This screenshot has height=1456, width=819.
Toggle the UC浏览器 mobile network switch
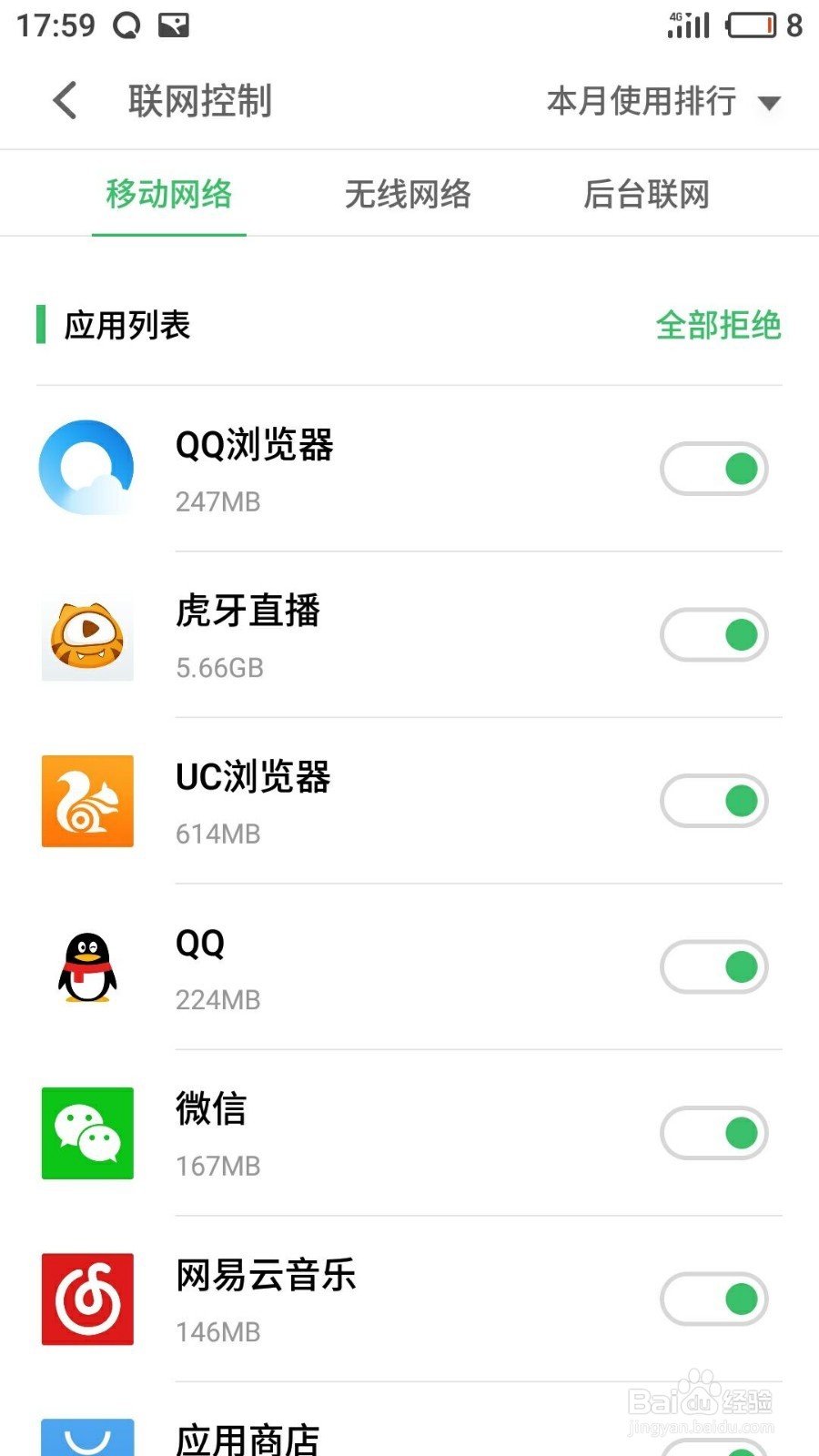(x=714, y=801)
